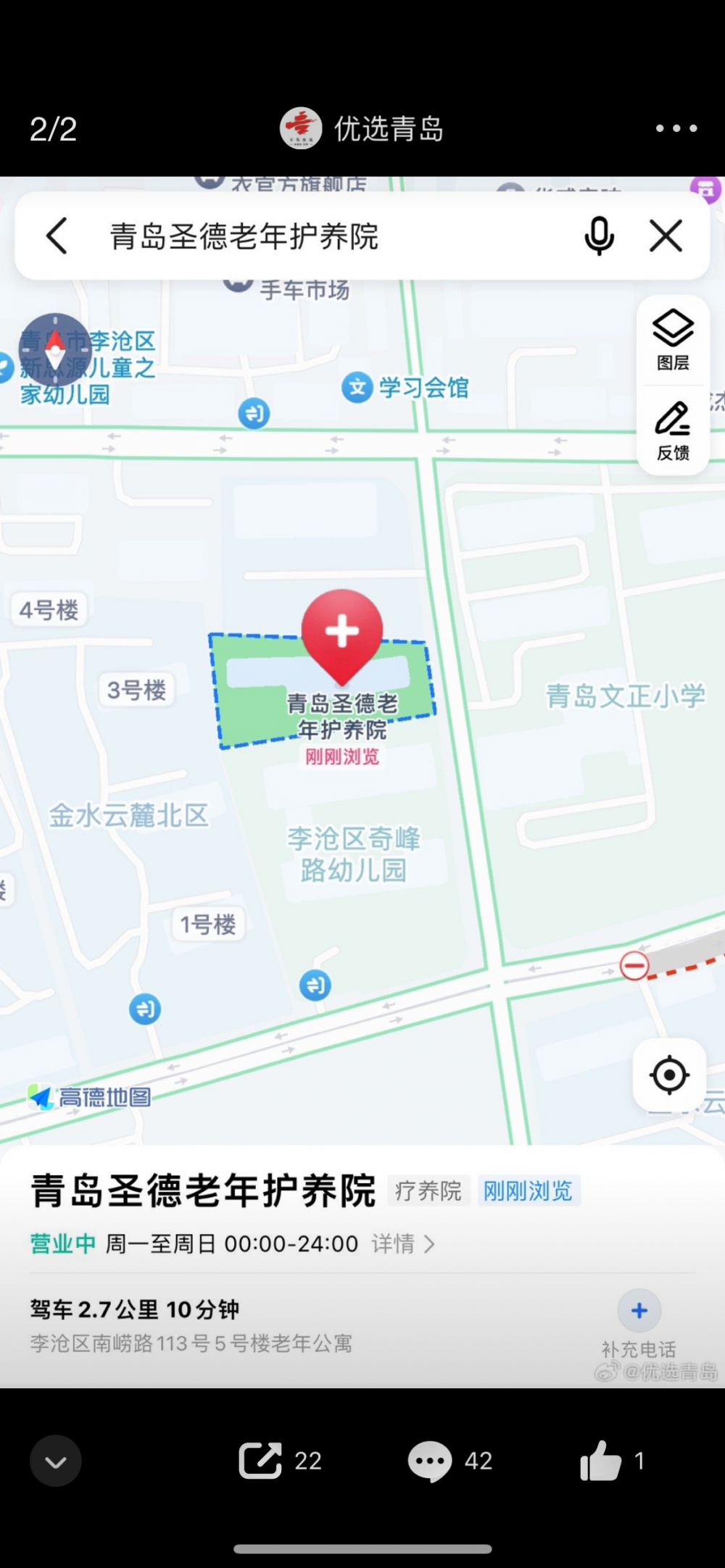
Task: Tap the chevron-down button at the bottom left
Action: (x=56, y=1461)
